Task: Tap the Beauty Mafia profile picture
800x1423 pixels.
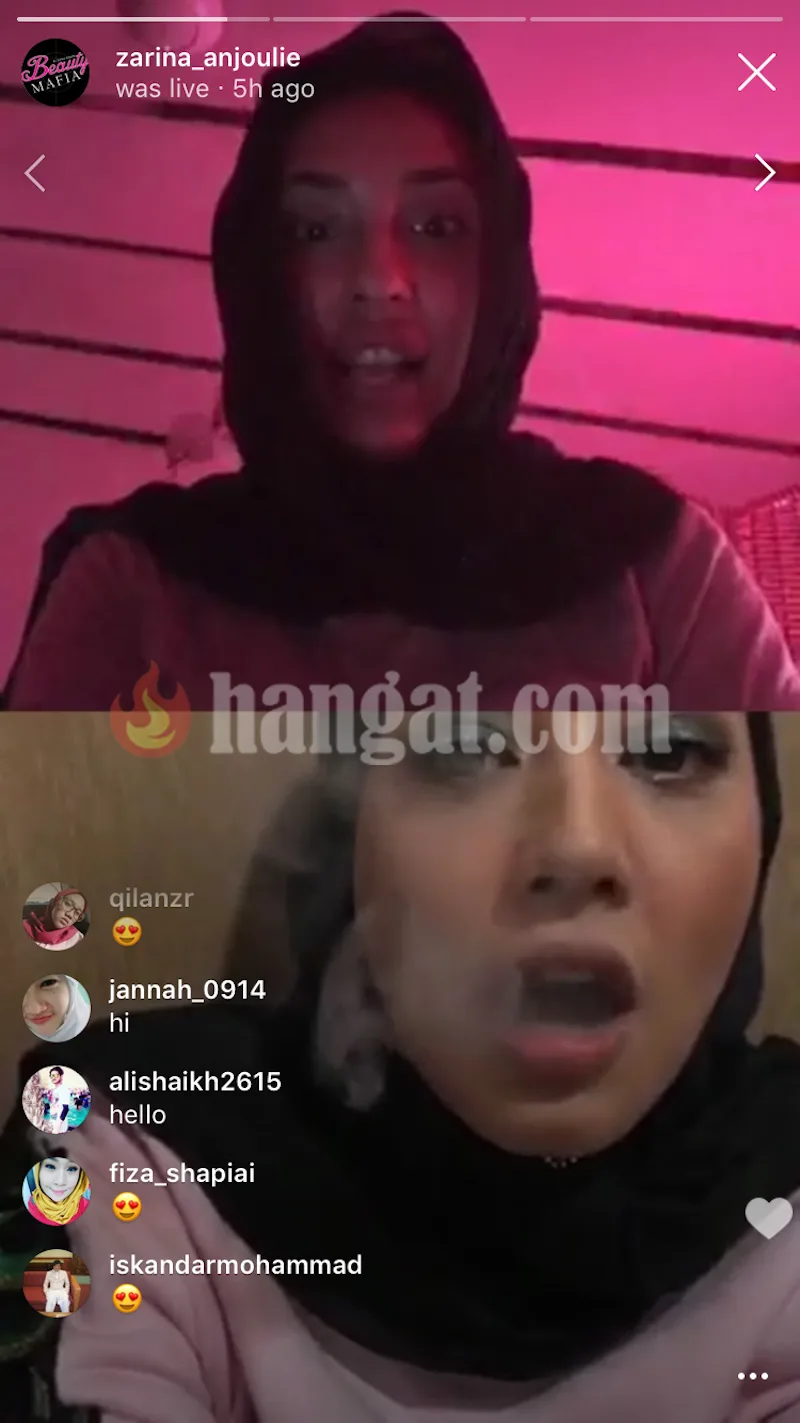Action: click(x=55, y=72)
